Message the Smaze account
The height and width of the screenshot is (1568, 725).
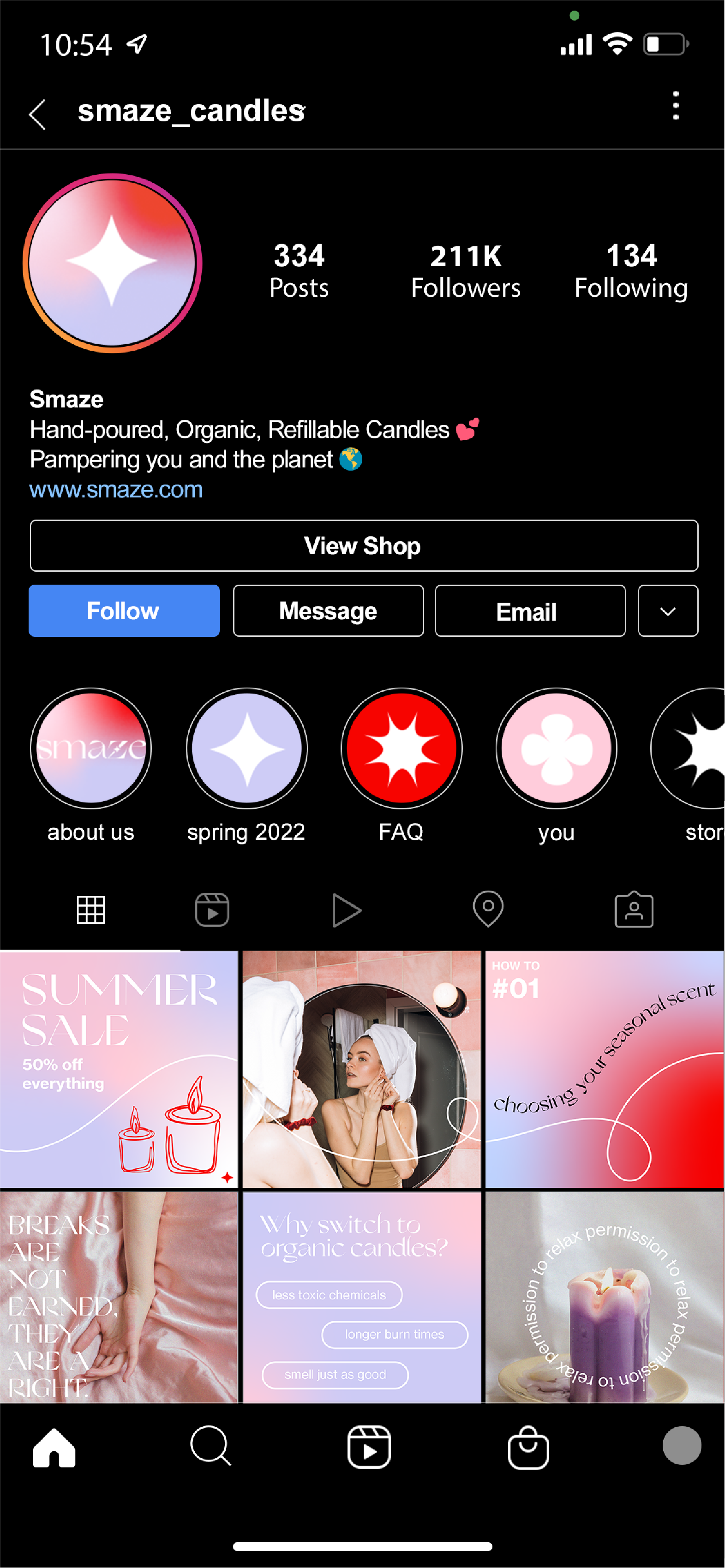tap(328, 610)
